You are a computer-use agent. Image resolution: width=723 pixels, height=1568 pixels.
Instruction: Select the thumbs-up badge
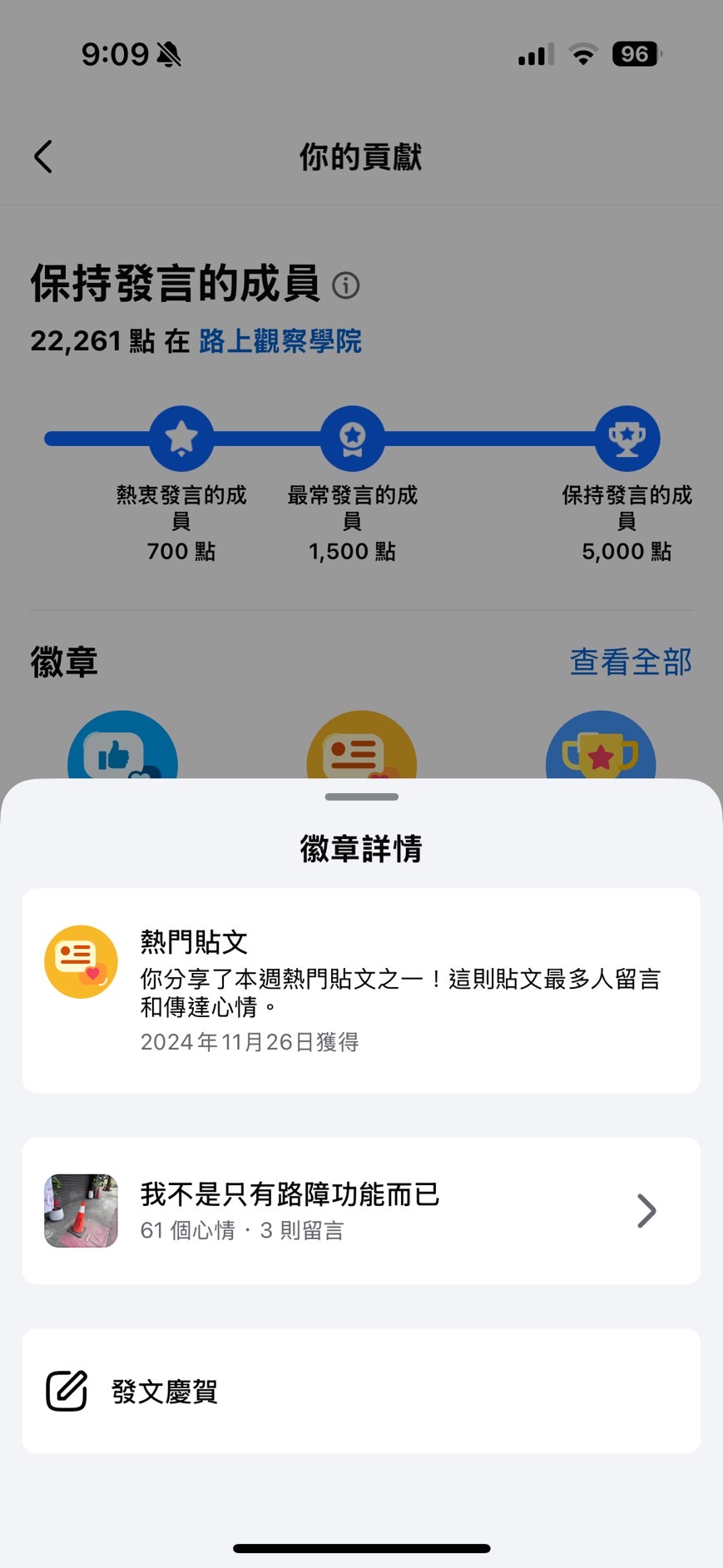click(x=122, y=747)
